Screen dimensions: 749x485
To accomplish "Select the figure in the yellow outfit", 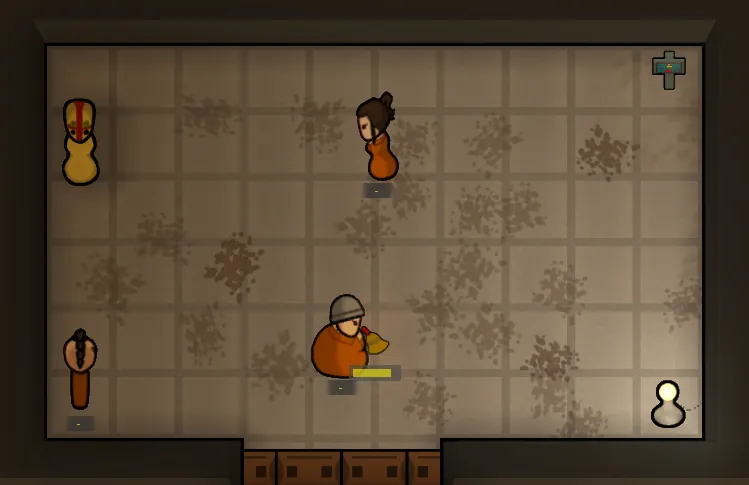I will pyautogui.click(x=80, y=142).
